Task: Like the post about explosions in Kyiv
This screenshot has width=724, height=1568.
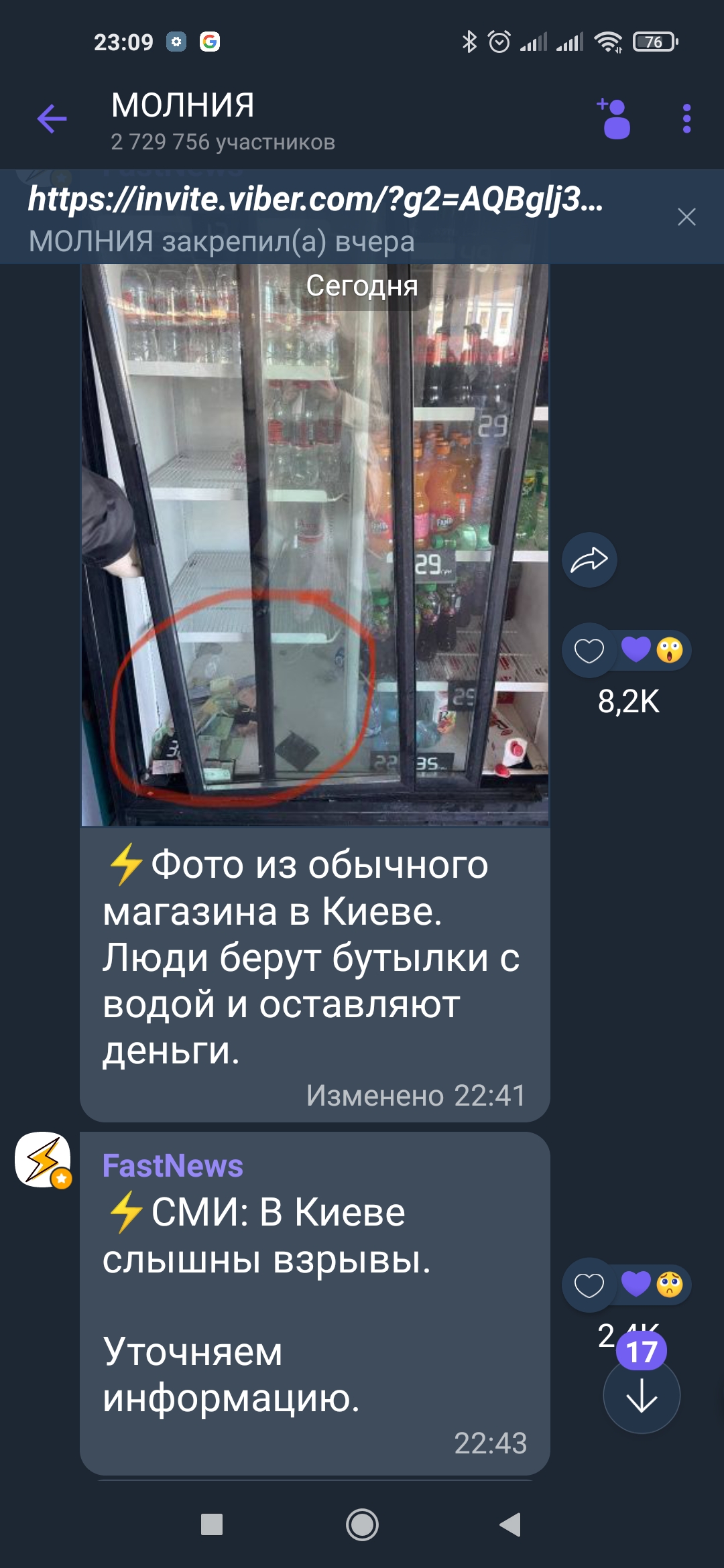Action: click(x=589, y=1285)
